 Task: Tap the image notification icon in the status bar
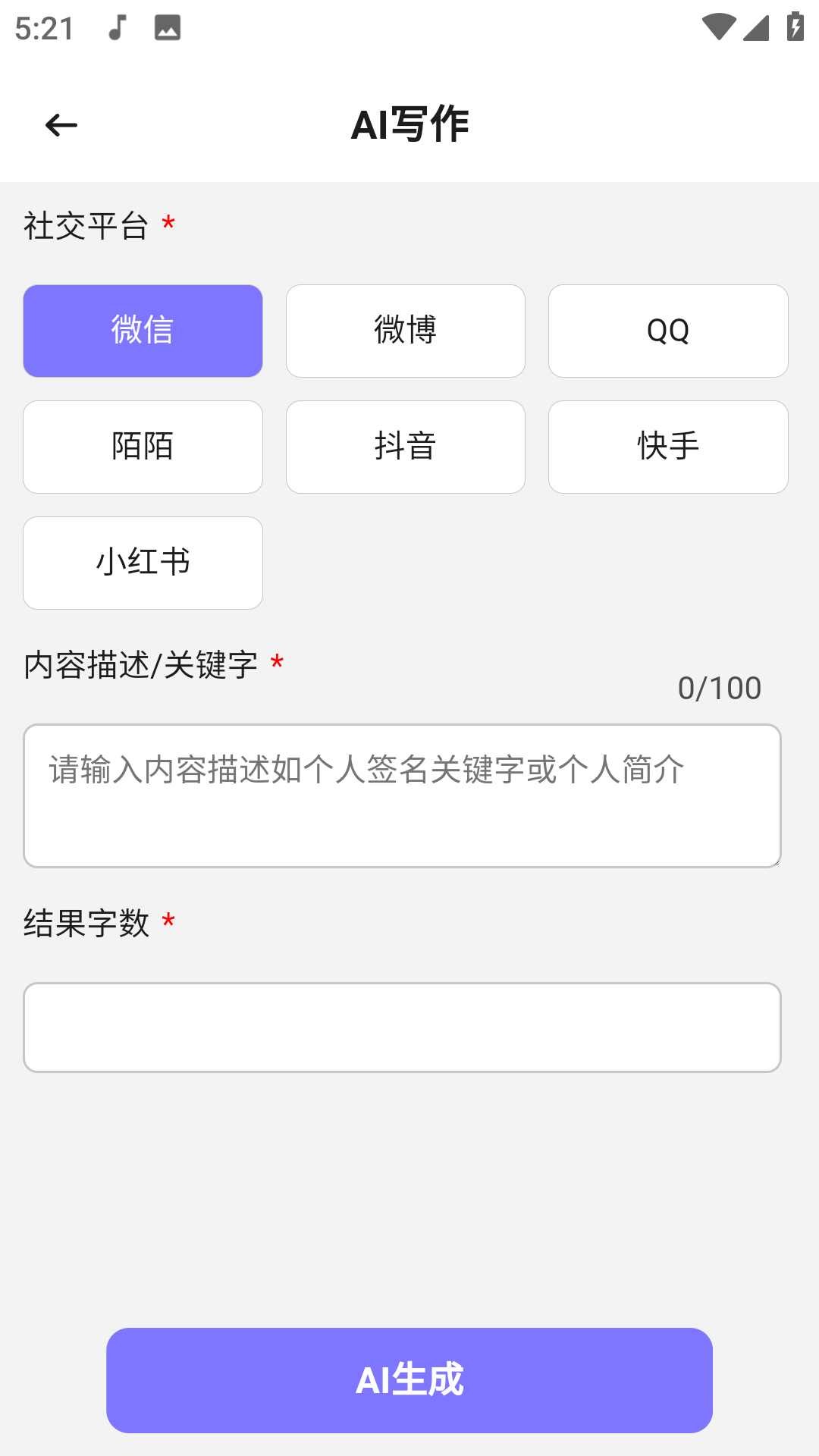(x=168, y=29)
